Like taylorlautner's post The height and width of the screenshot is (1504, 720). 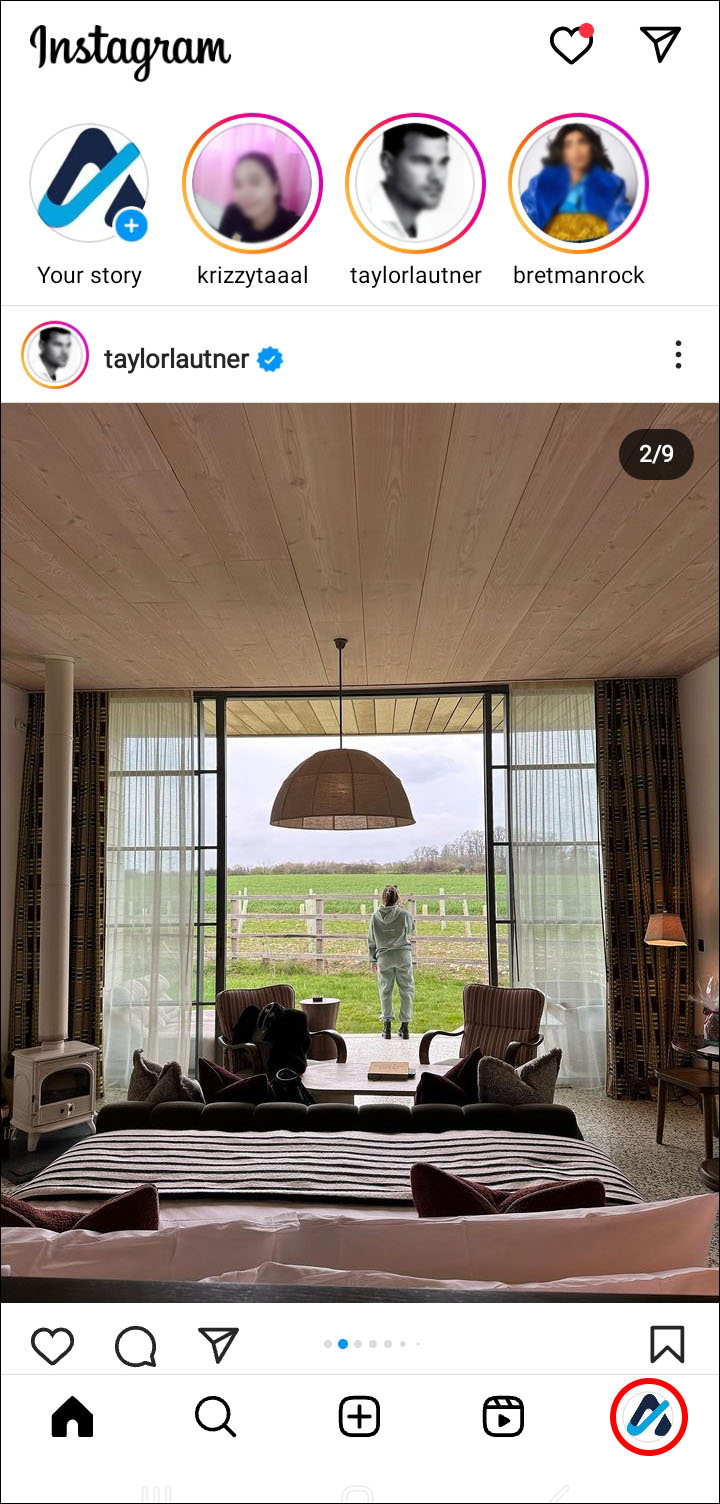[x=52, y=1345]
